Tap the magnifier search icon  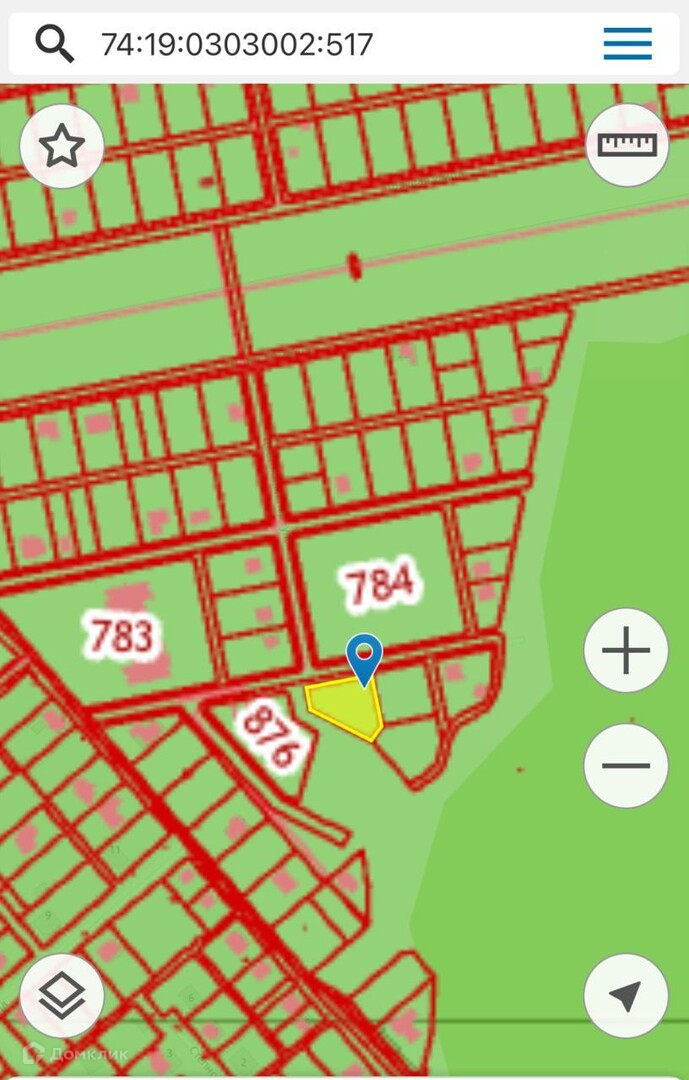point(54,43)
